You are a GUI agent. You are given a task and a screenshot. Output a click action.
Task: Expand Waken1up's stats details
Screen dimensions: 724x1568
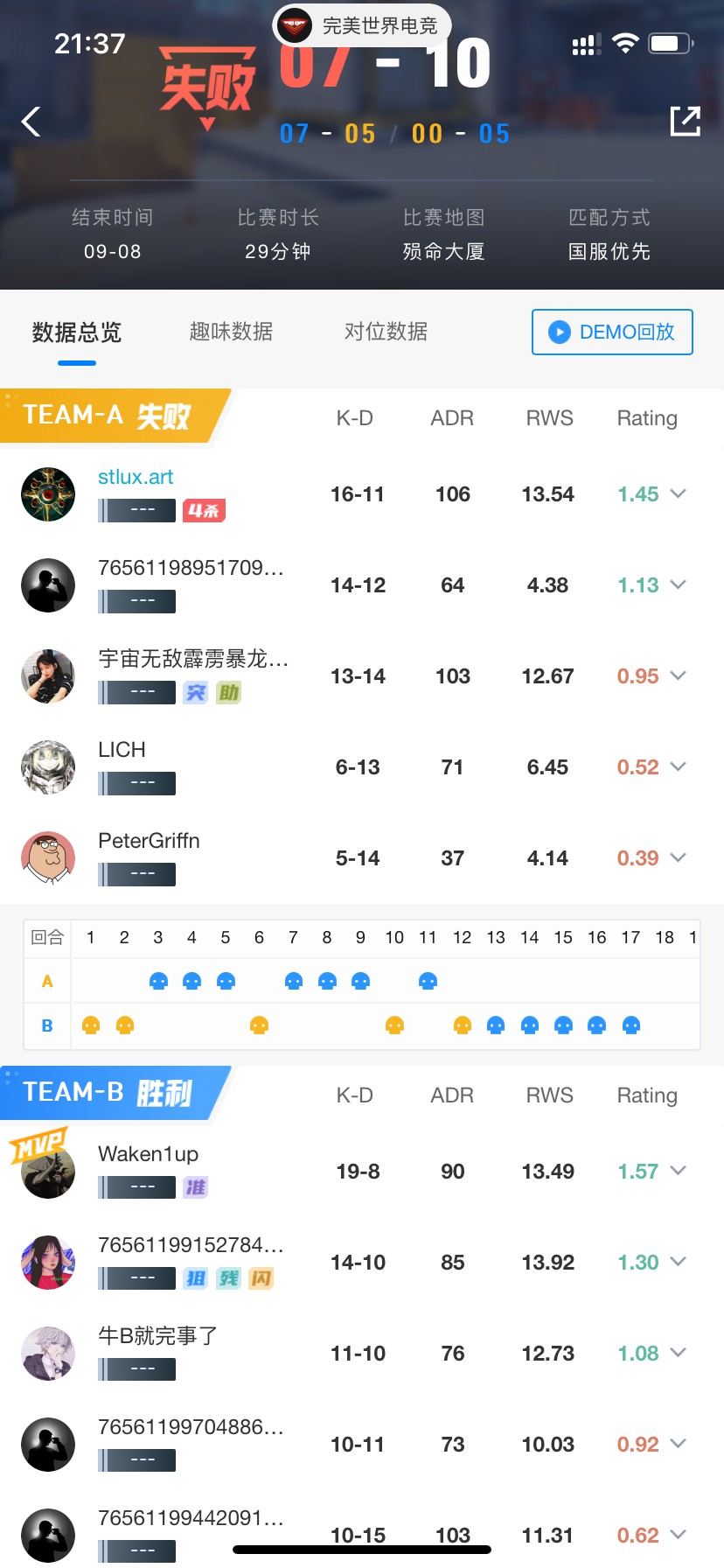pos(678,1172)
